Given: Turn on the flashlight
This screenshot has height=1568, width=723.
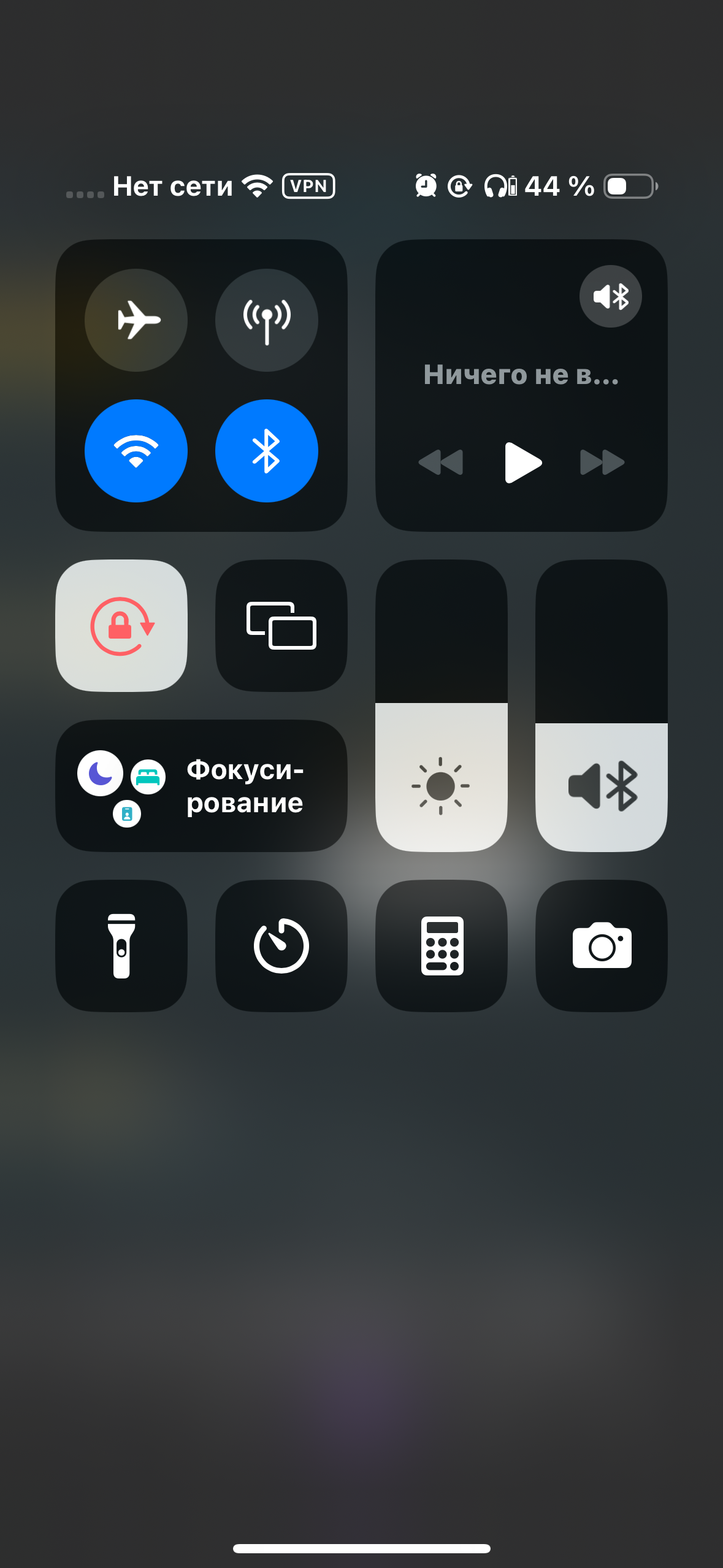Looking at the screenshot, I should [121, 946].
